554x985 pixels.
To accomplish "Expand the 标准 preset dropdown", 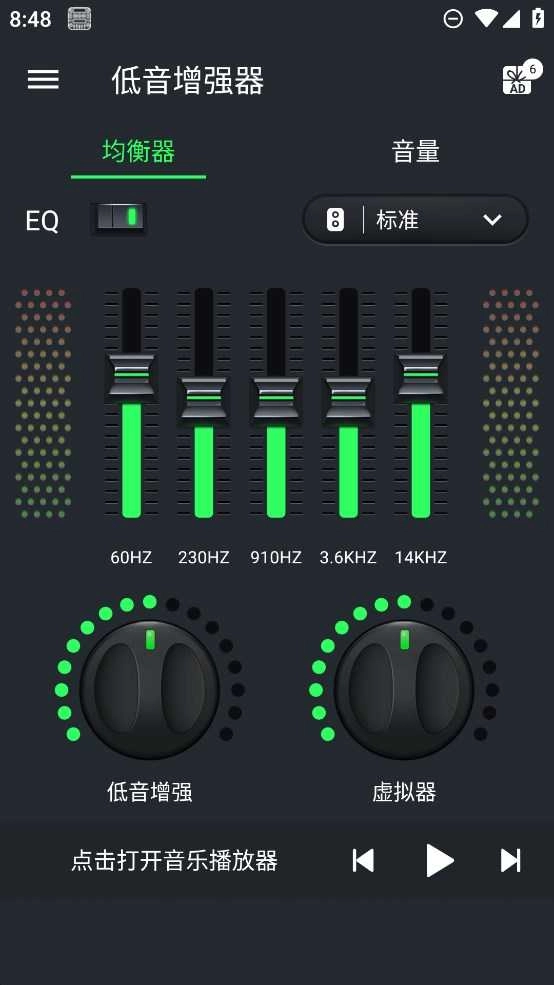I will point(415,220).
